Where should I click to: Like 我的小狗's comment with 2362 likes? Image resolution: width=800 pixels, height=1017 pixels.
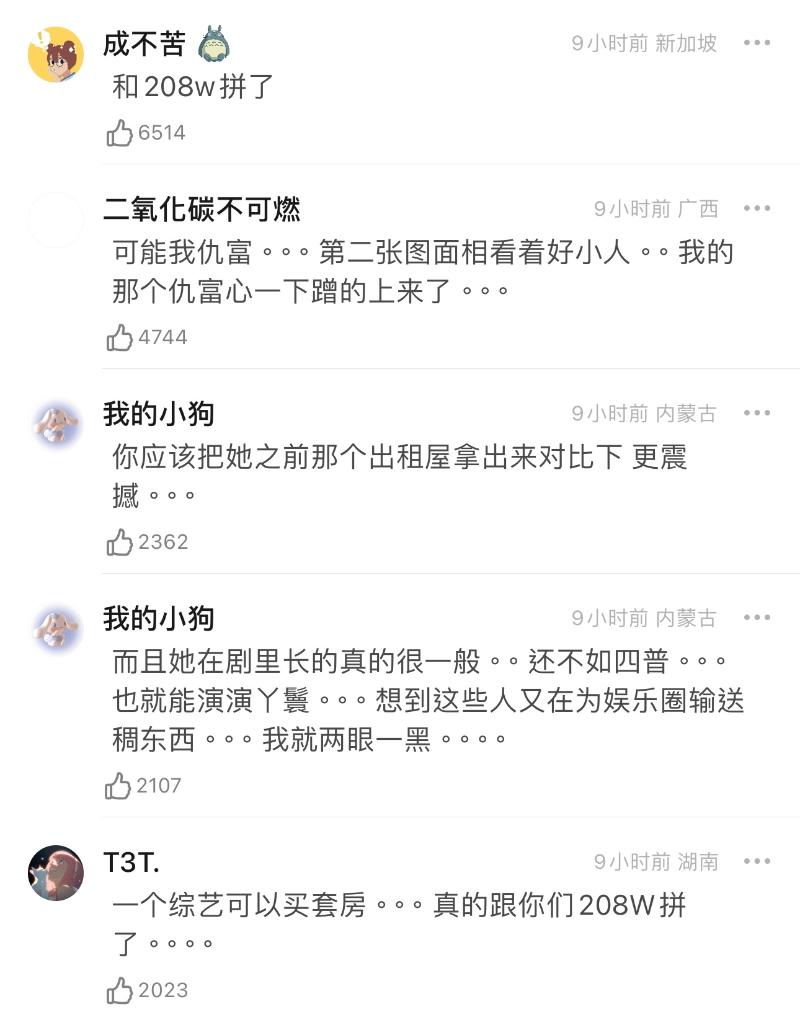pyautogui.click(x=121, y=542)
